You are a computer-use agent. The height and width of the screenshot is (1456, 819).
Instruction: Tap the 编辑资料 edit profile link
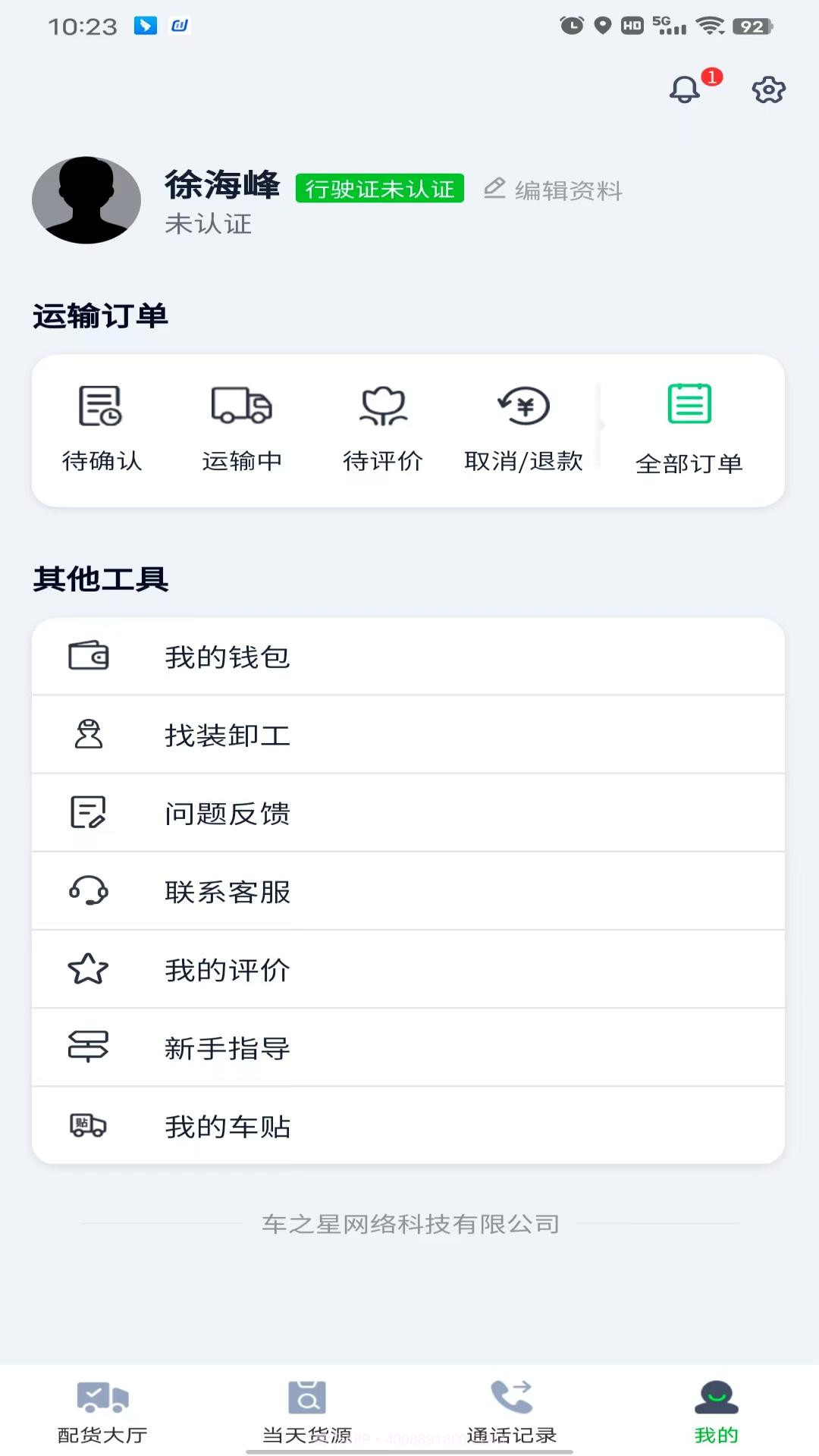(554, 190)
